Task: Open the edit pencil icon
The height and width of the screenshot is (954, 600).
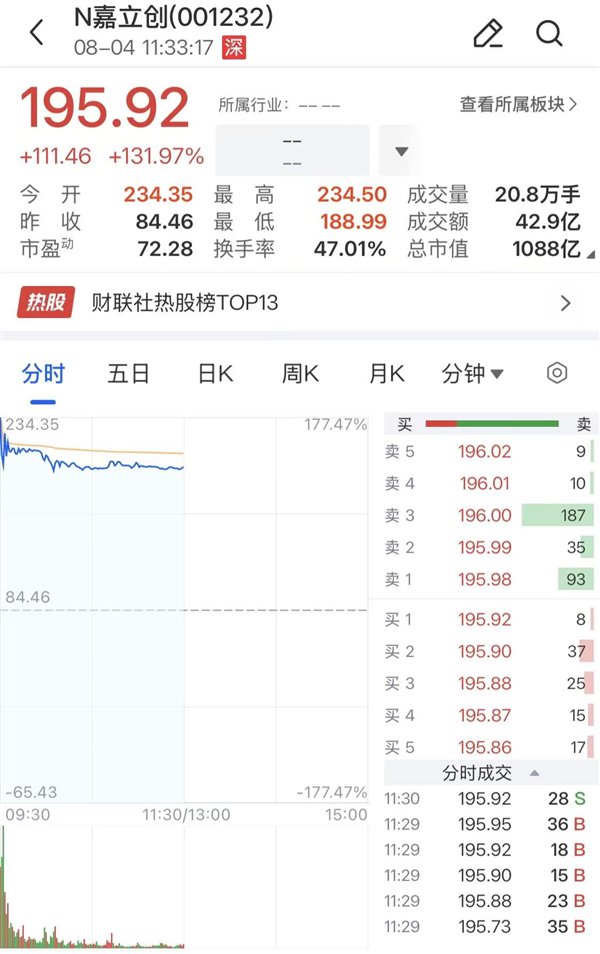Action: click(488, 33)
